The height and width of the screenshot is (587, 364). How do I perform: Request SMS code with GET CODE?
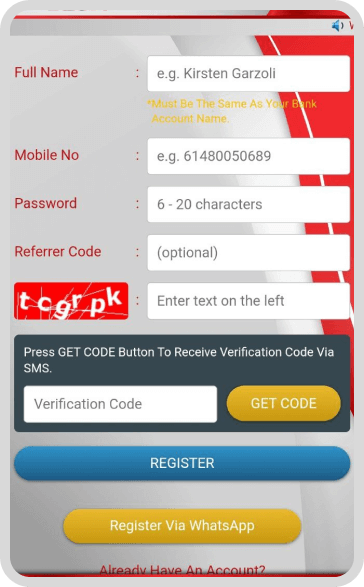click(283, 403)
